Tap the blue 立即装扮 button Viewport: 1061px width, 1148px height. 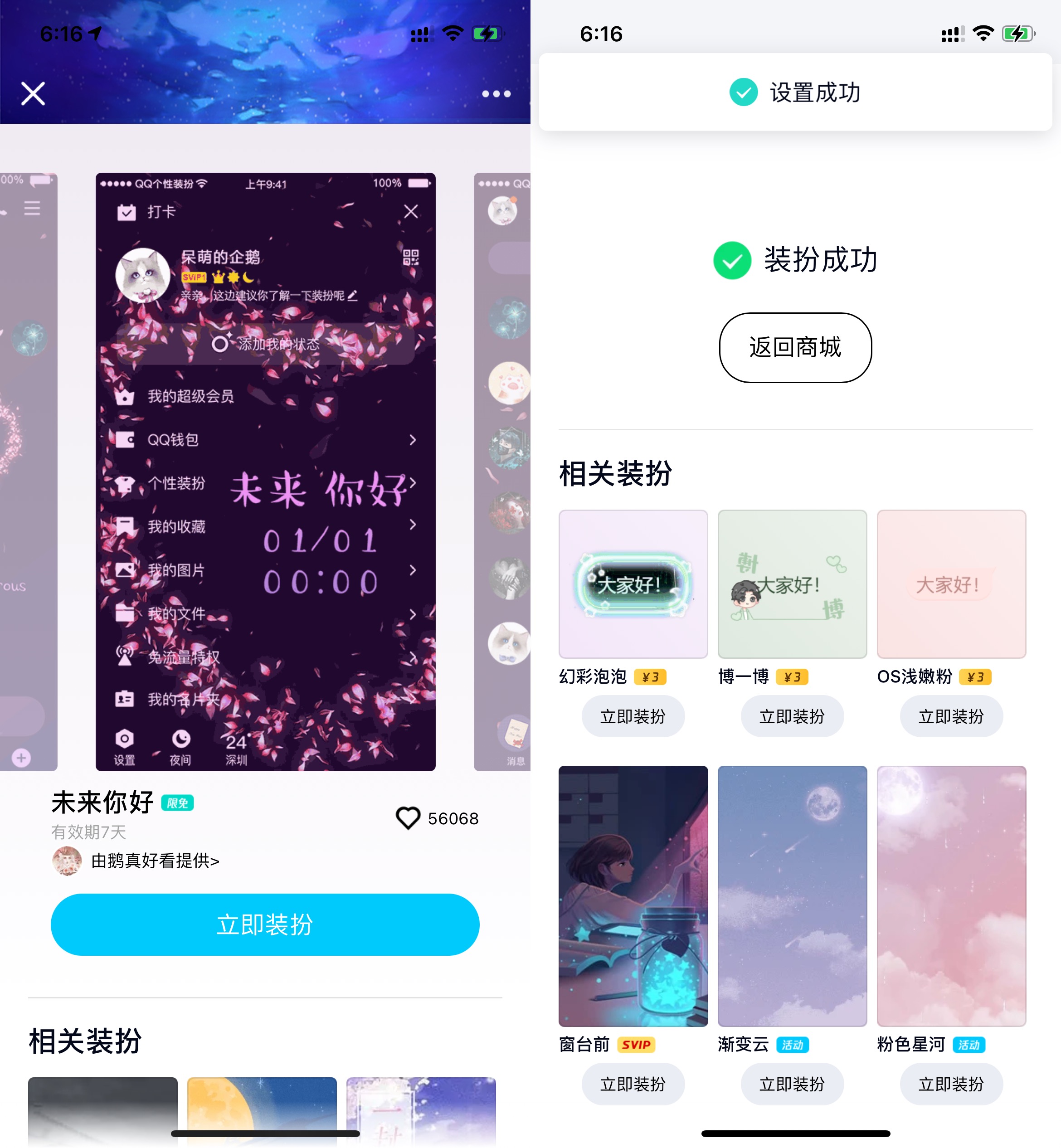265,924
